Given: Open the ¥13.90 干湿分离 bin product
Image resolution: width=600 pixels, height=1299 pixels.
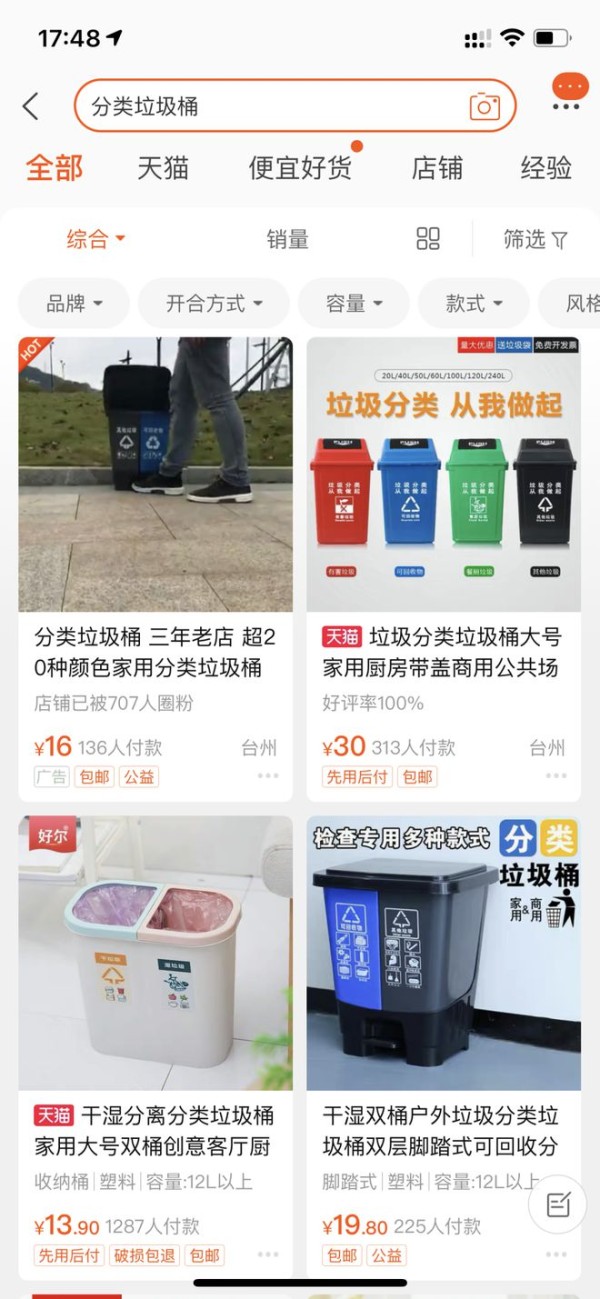Looking at the screenshot, I should 155,1048.
